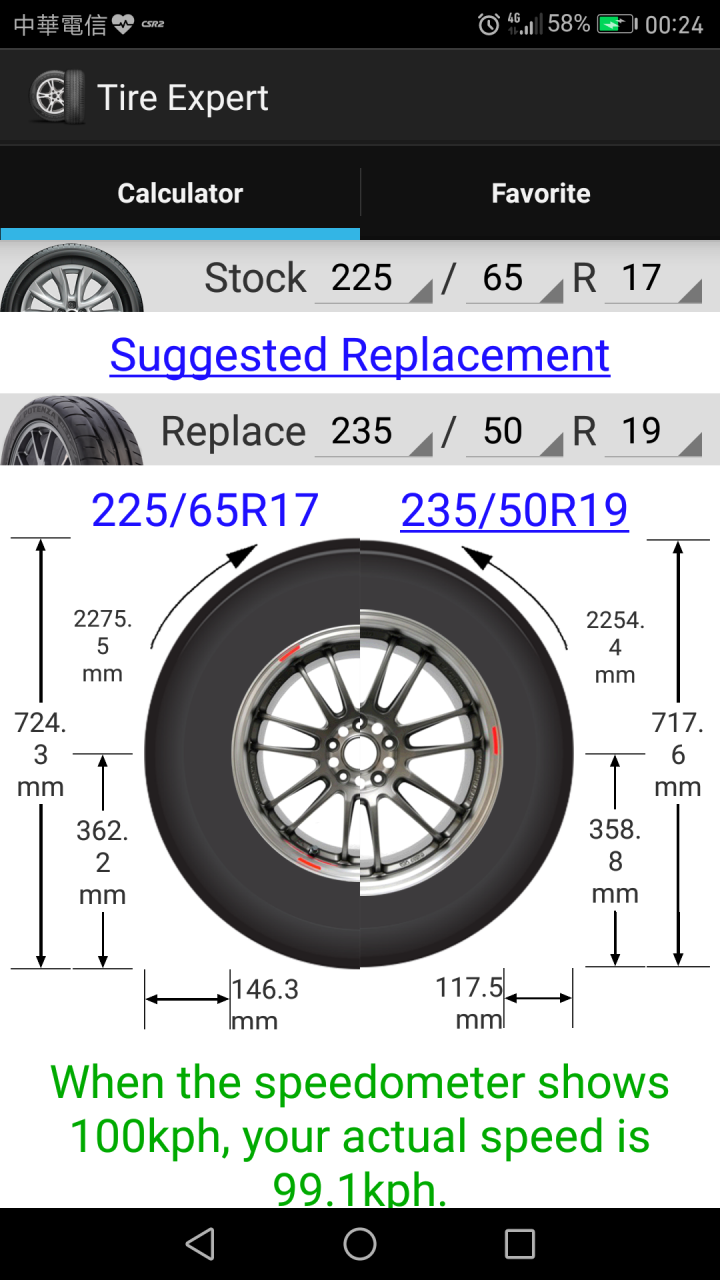This screenshot has width=720, height=1280.
Task: Select the Calculator tab
Action: (x=180, y=193)
